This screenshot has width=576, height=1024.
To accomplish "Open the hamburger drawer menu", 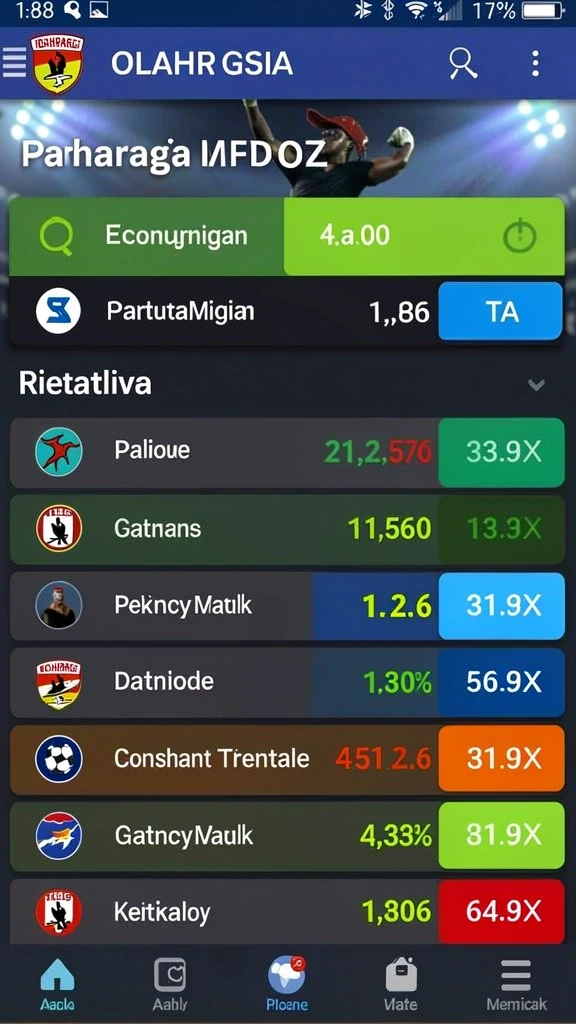I will click(13, 63).
